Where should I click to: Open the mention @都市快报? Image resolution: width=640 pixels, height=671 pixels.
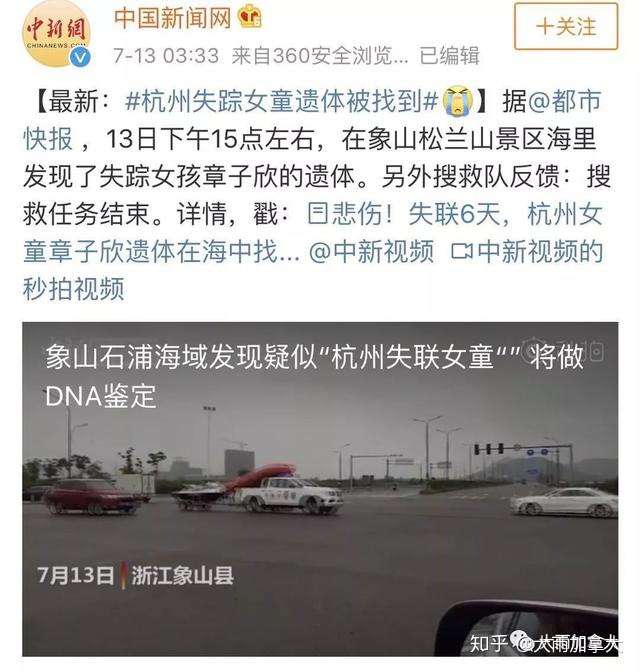tap(562, 100)
